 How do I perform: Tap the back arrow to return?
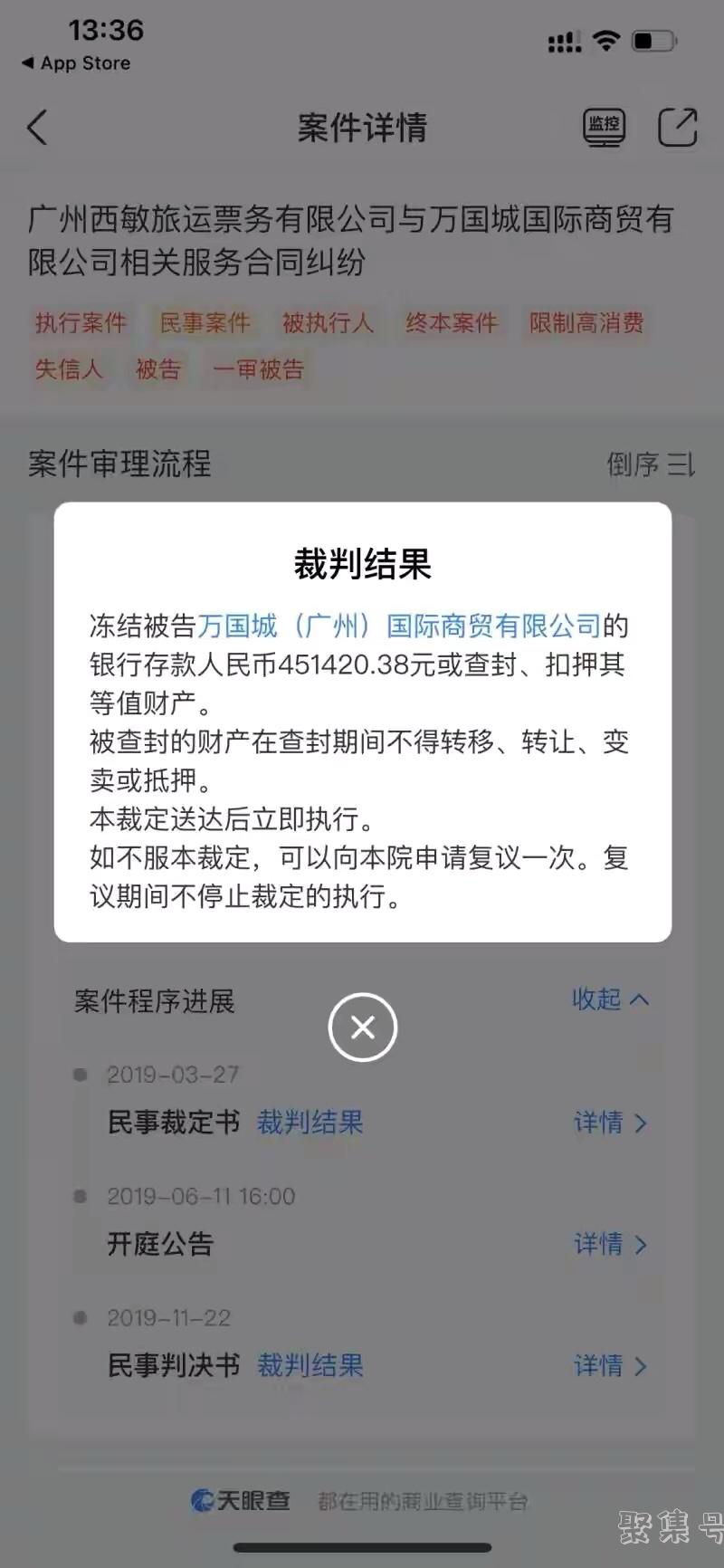pos(36,128)
